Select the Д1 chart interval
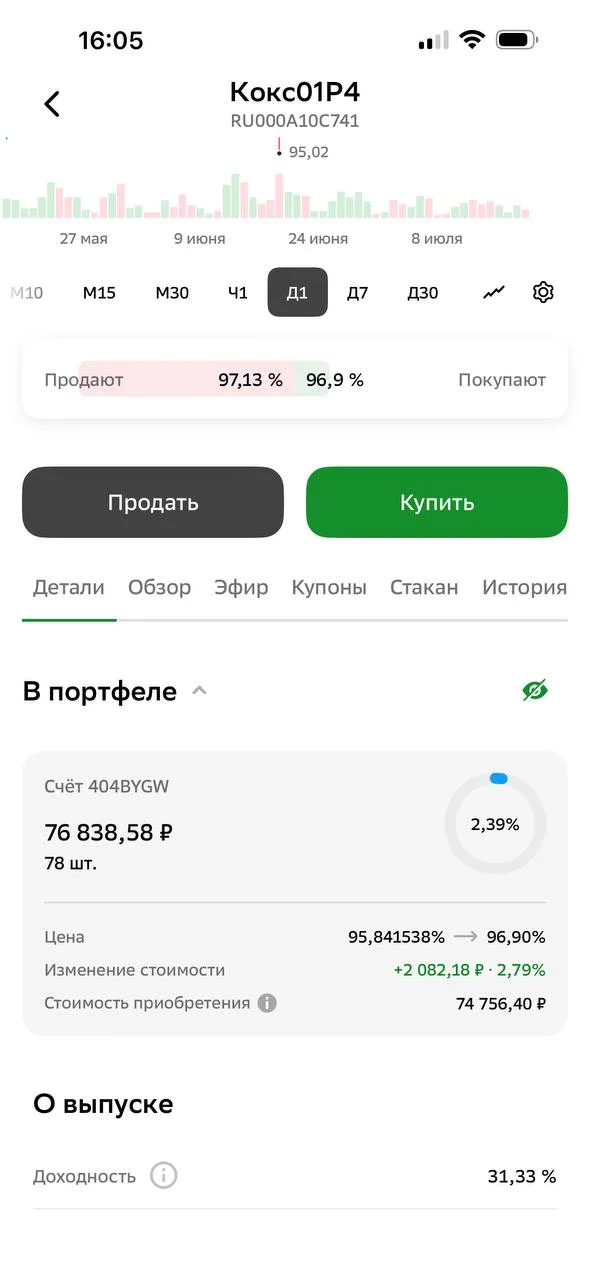The height and width of the screenshot is (1280, 590). (297, 292)
